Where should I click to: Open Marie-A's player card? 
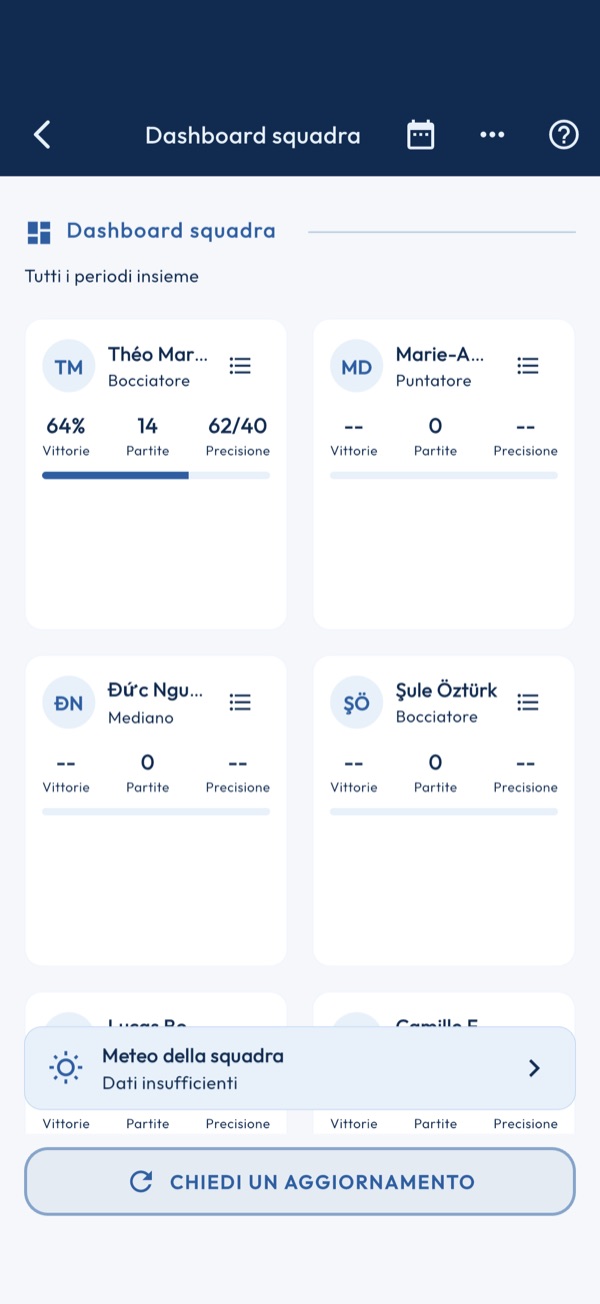[x=444, y=474]
